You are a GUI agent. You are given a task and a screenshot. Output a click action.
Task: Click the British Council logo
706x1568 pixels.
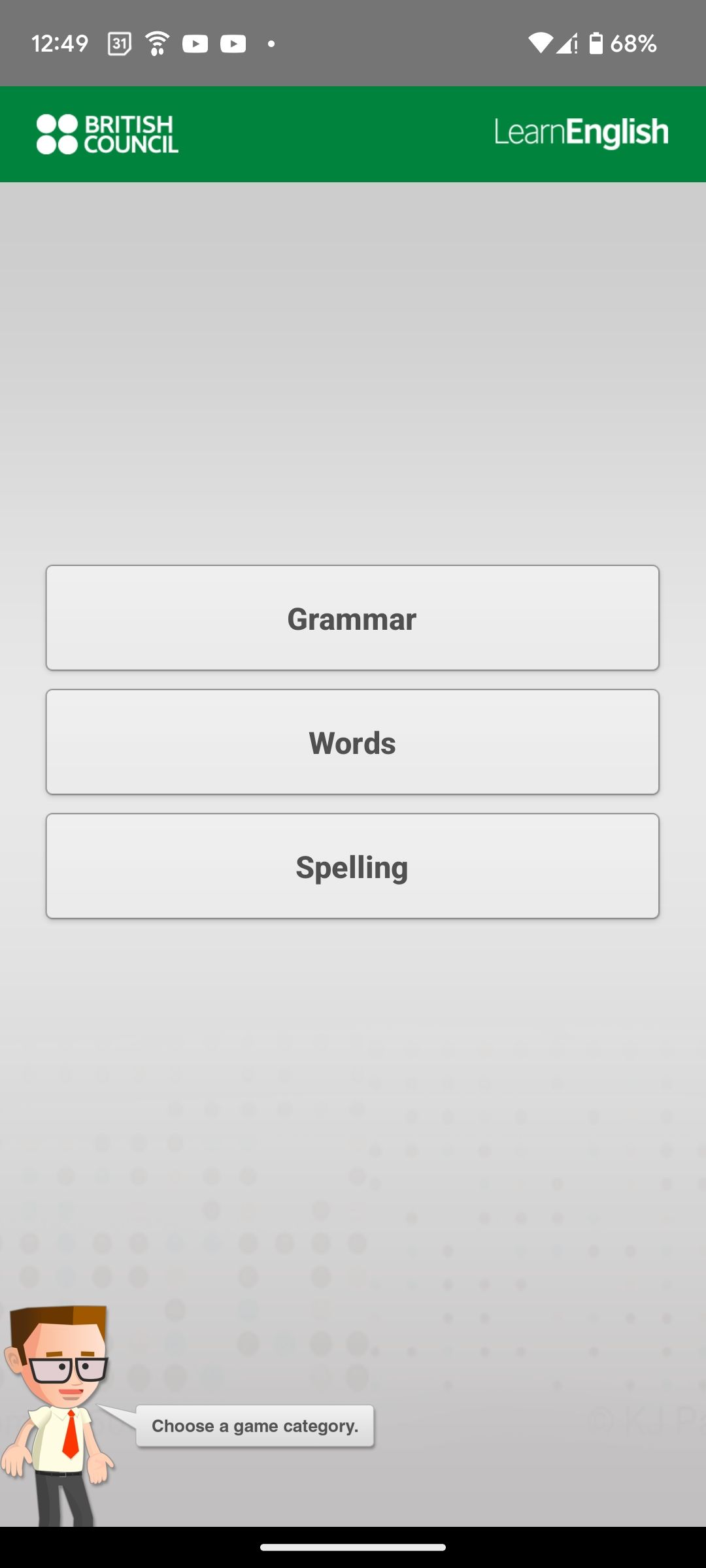coord(107,134)
